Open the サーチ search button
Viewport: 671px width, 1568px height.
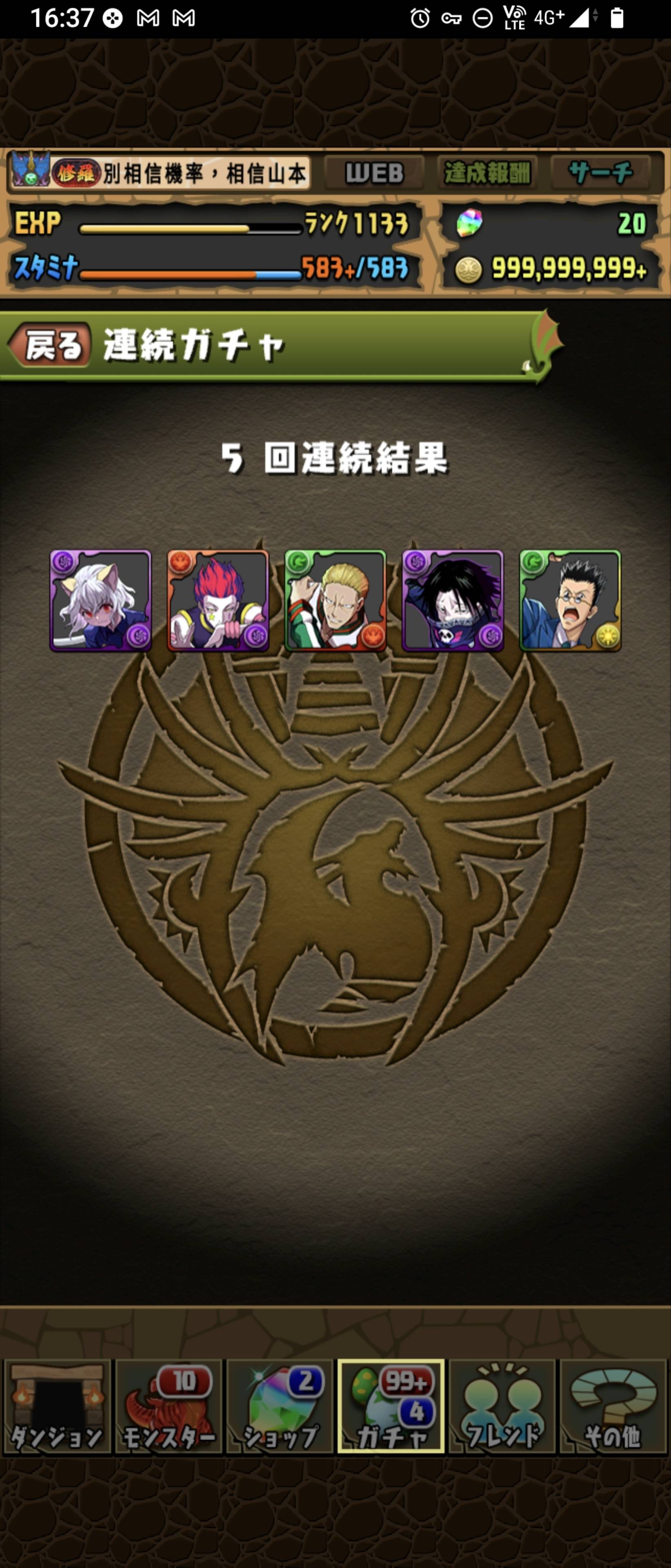tap(600, 174)
